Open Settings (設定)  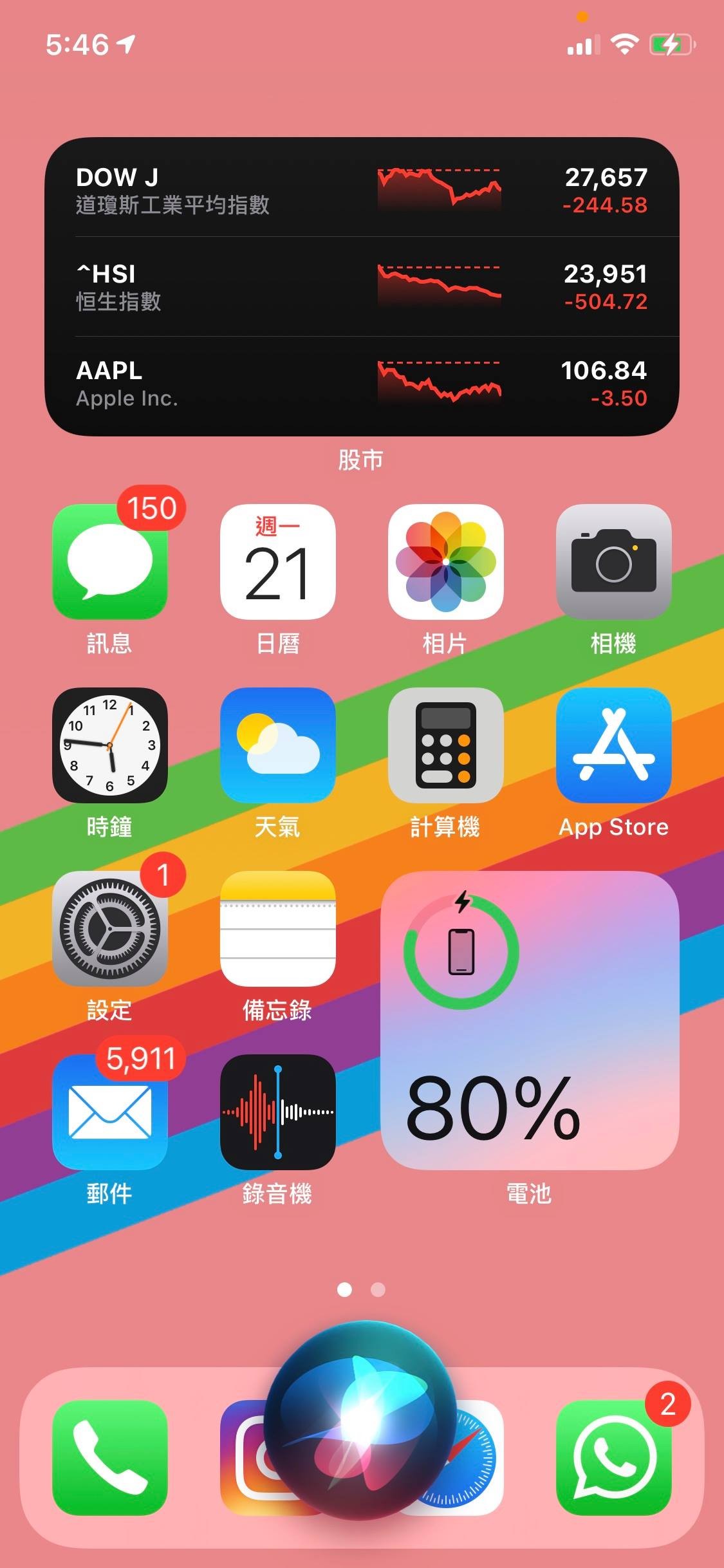pyautogui.click(x=109, y=928)
